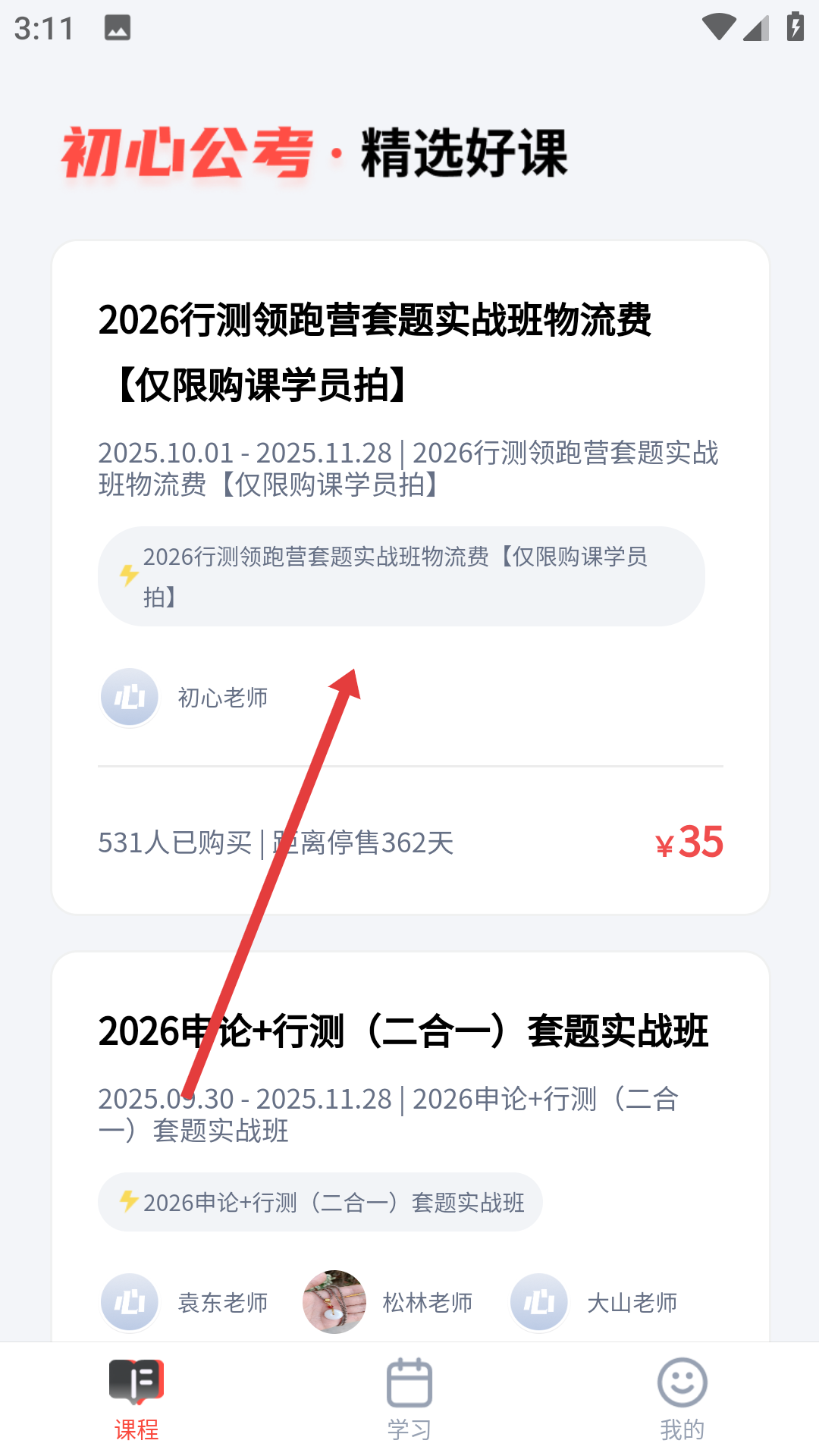The width and height of the screenshot is (819, 1456).
Task: Switch to the 学习 tab
Action: click(409, 1399)
